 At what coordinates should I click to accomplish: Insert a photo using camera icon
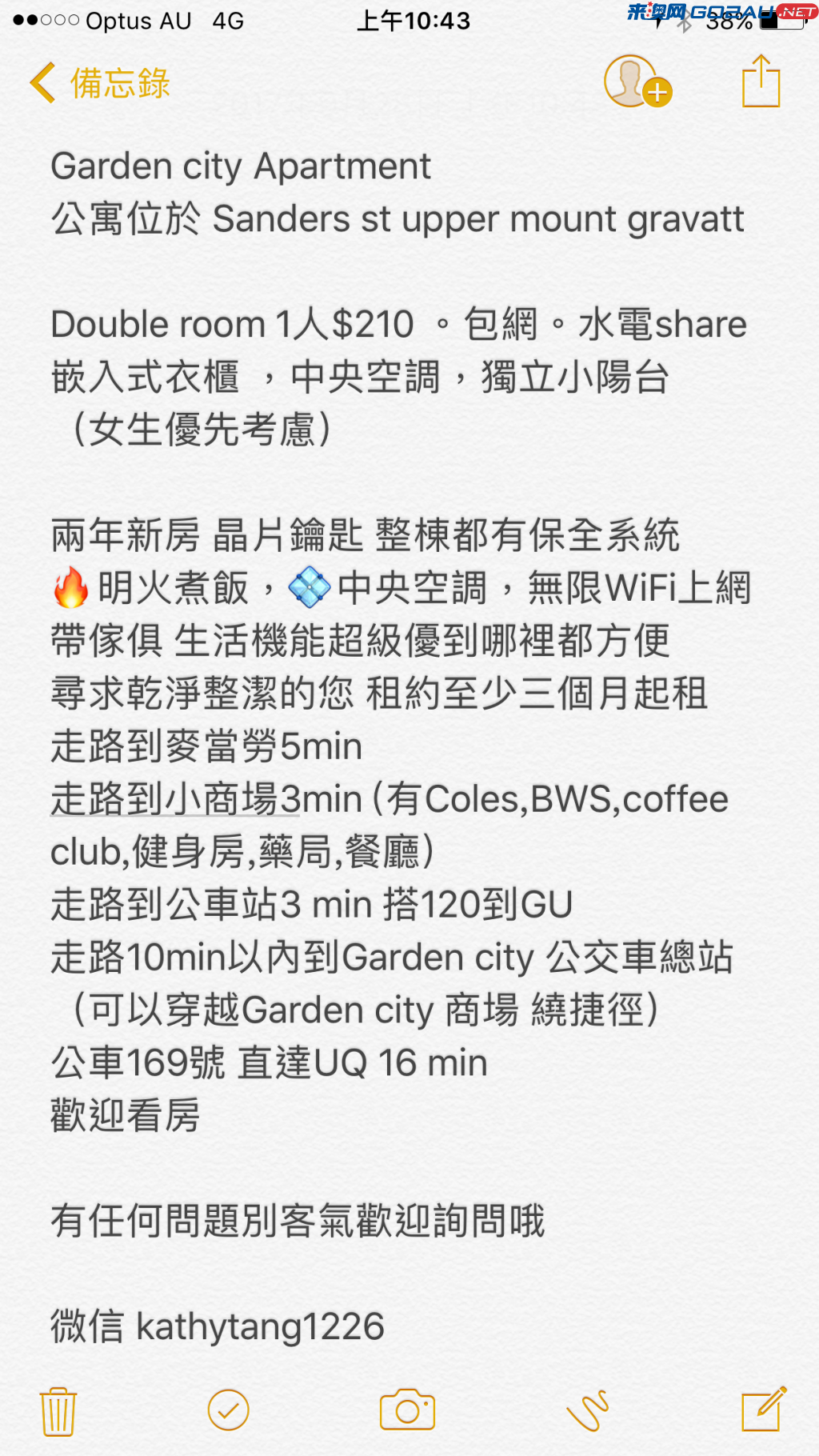(x=407, y=1410)
